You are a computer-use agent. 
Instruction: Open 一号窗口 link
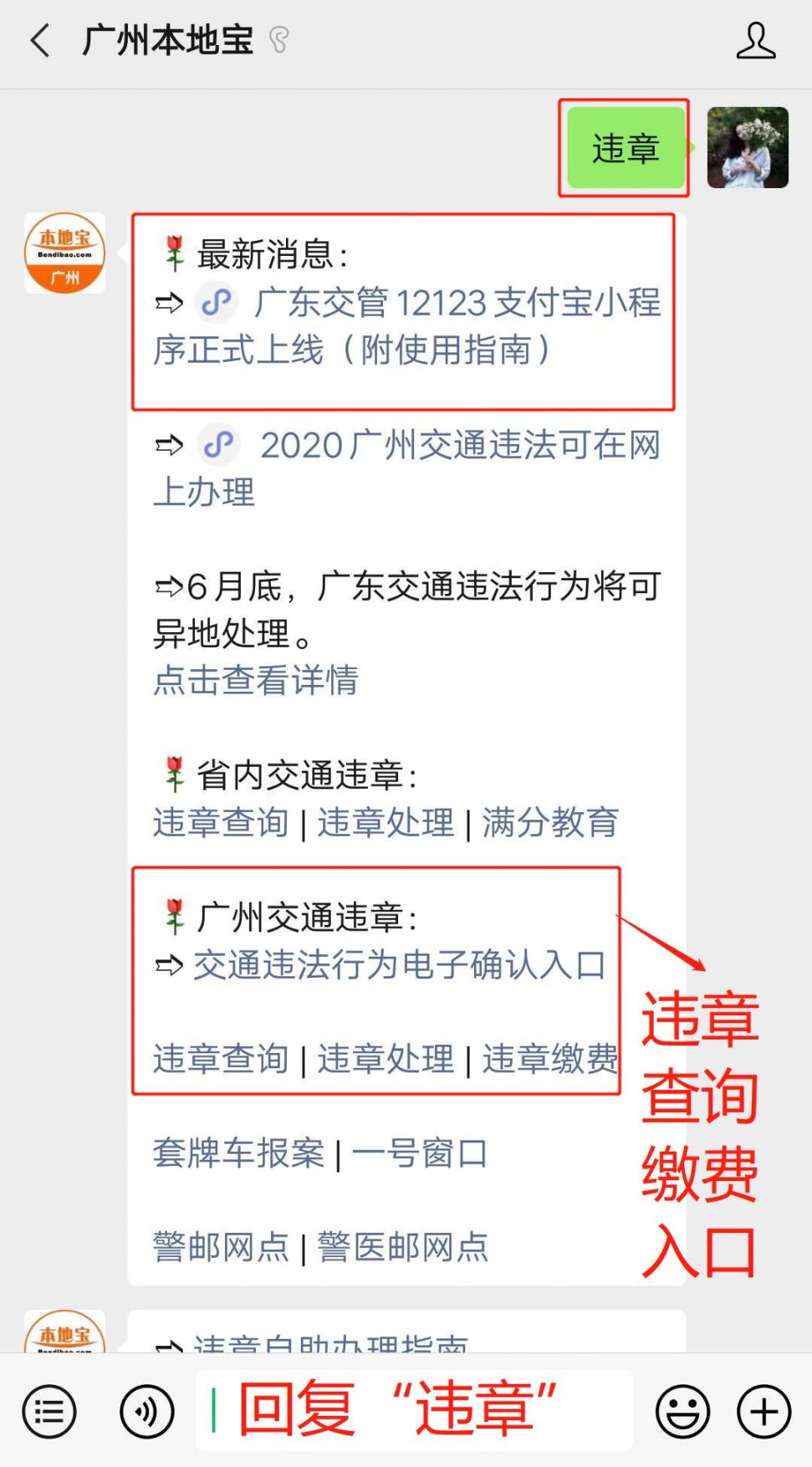click(x=419, y=1153)
